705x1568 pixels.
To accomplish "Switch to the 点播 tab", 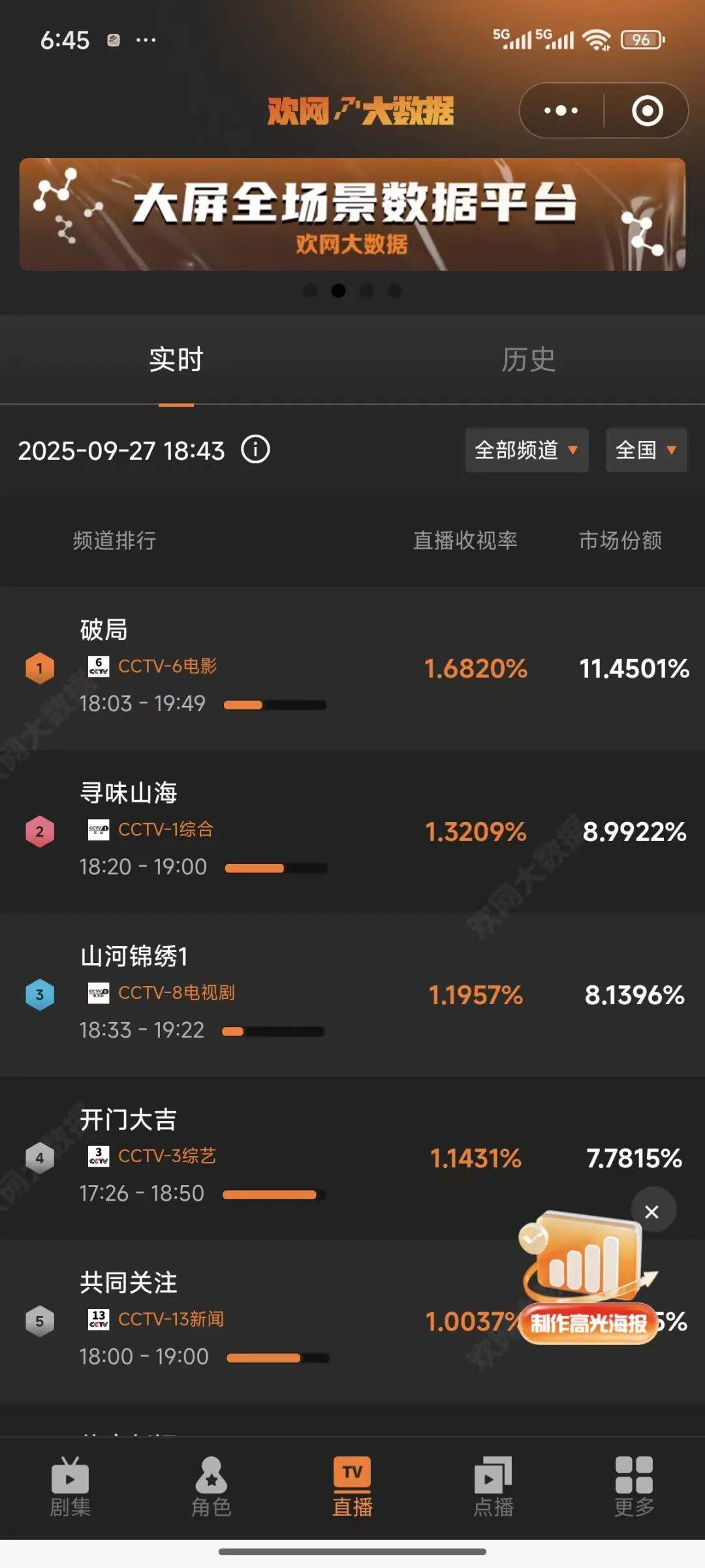I will tap(493, 1487).
